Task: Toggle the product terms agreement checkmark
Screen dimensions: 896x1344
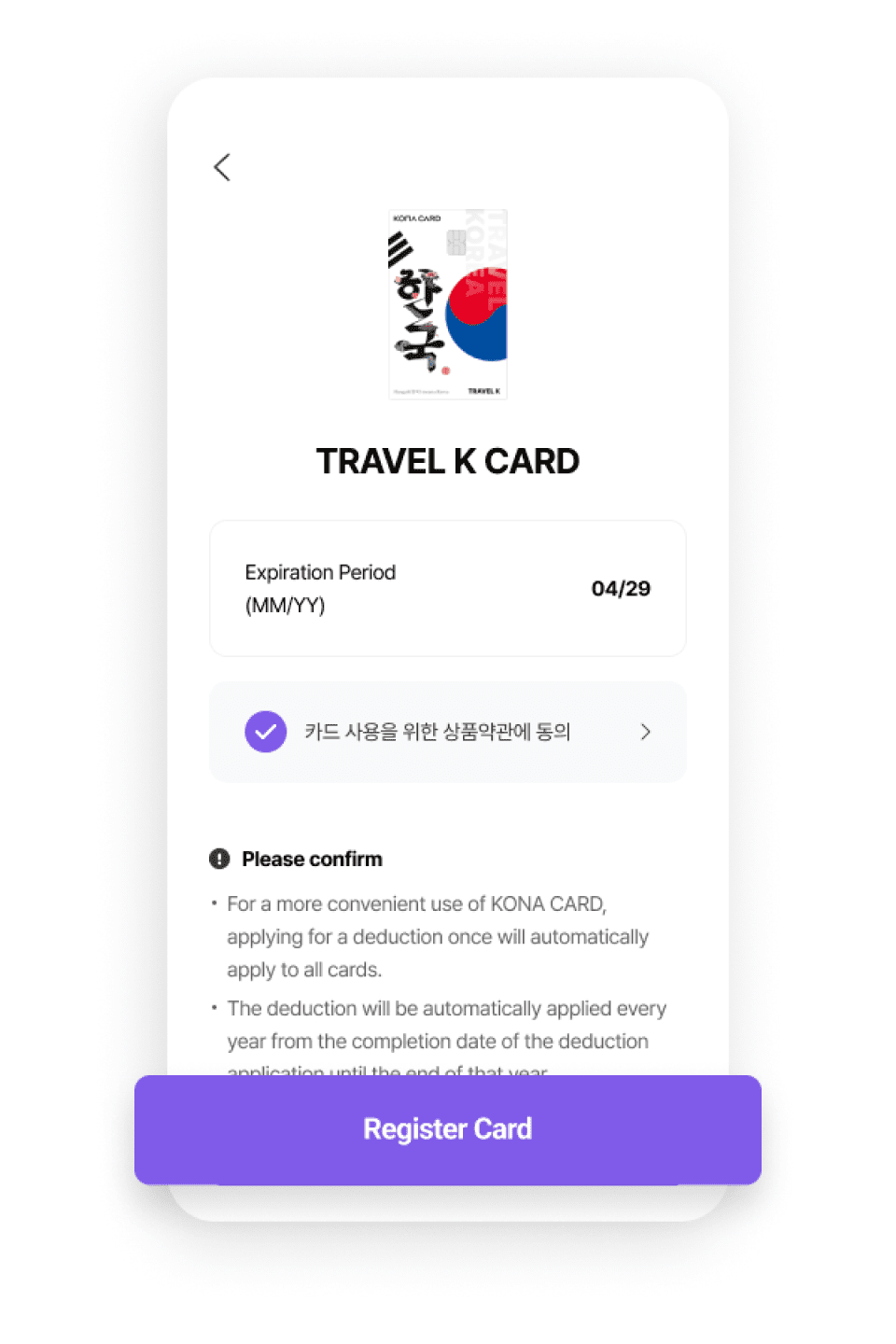Action: pyautogui.click(x=265, y=732)
